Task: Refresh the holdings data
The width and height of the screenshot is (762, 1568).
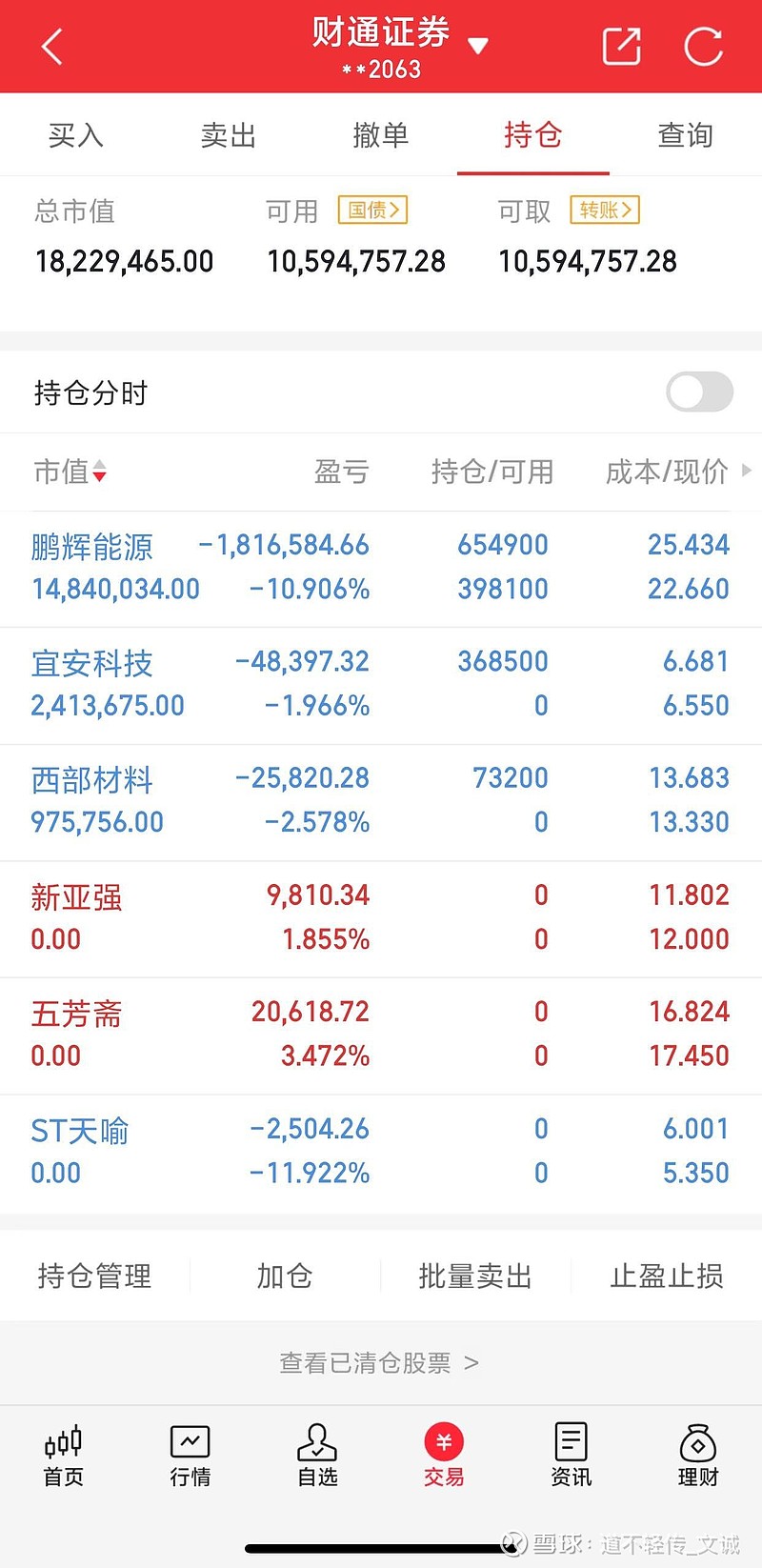Action: (704, 46)
